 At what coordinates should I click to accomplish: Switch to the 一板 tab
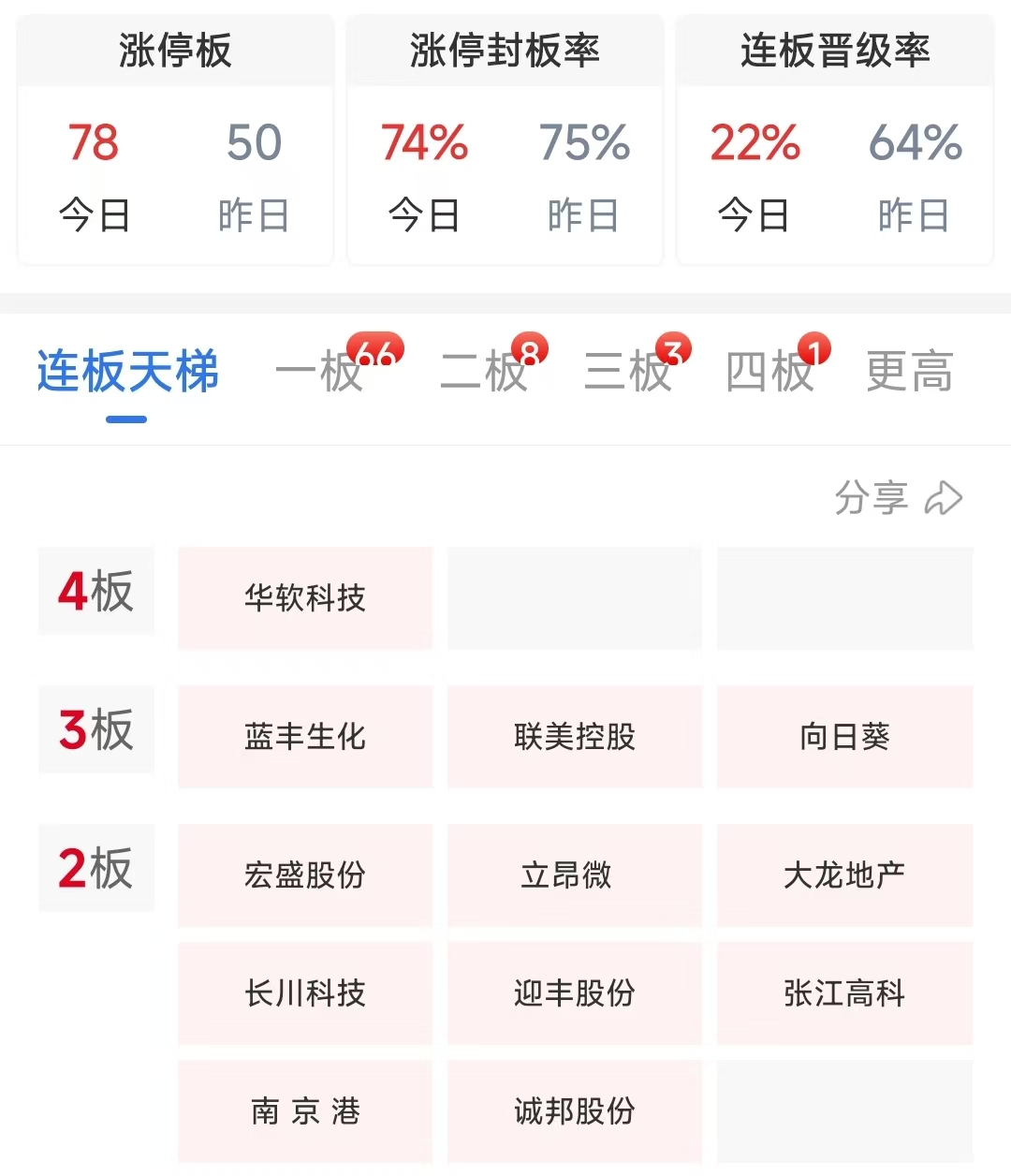pyautogui.click(x=319, y=372)
